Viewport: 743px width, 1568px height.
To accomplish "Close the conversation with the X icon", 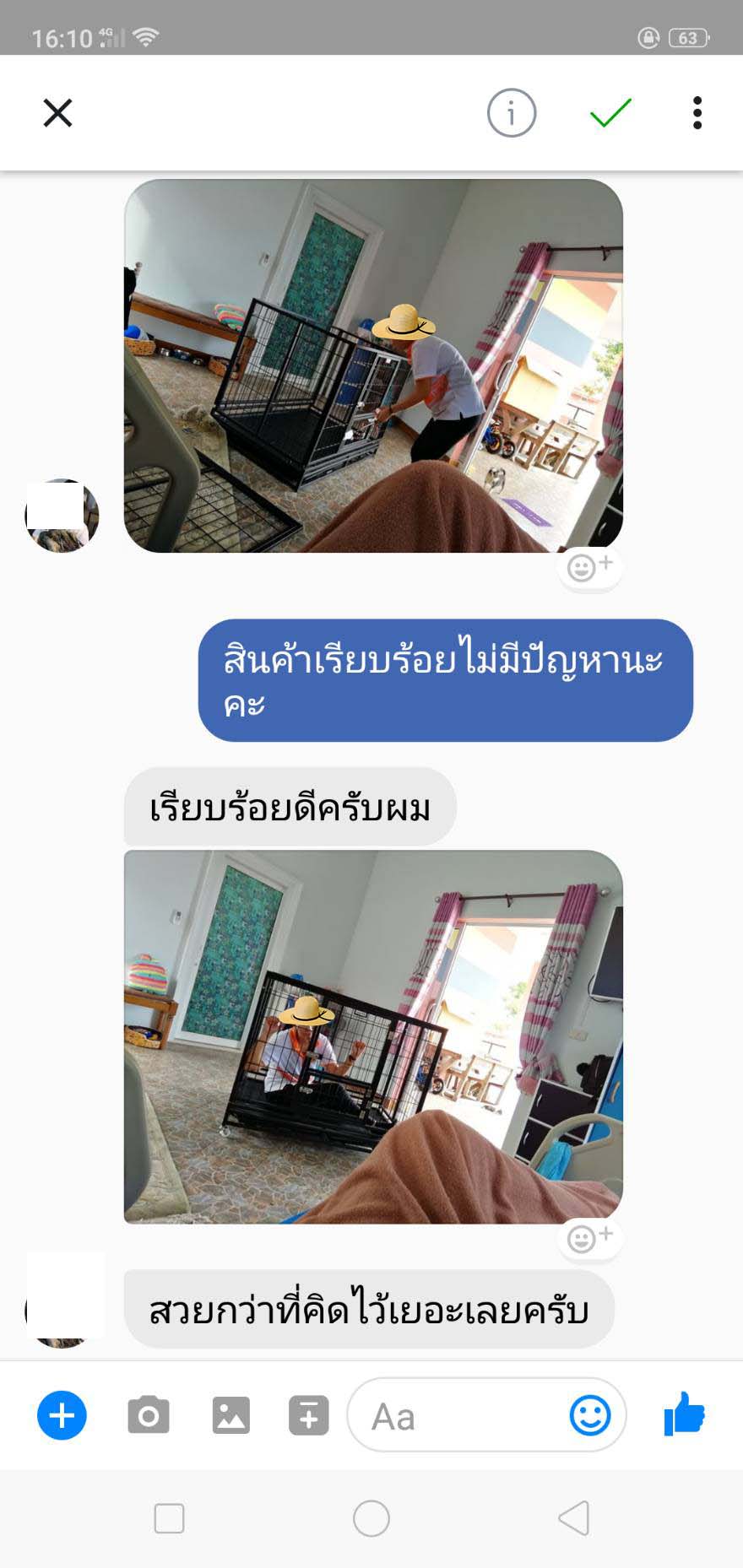I will tap(57, 113).
